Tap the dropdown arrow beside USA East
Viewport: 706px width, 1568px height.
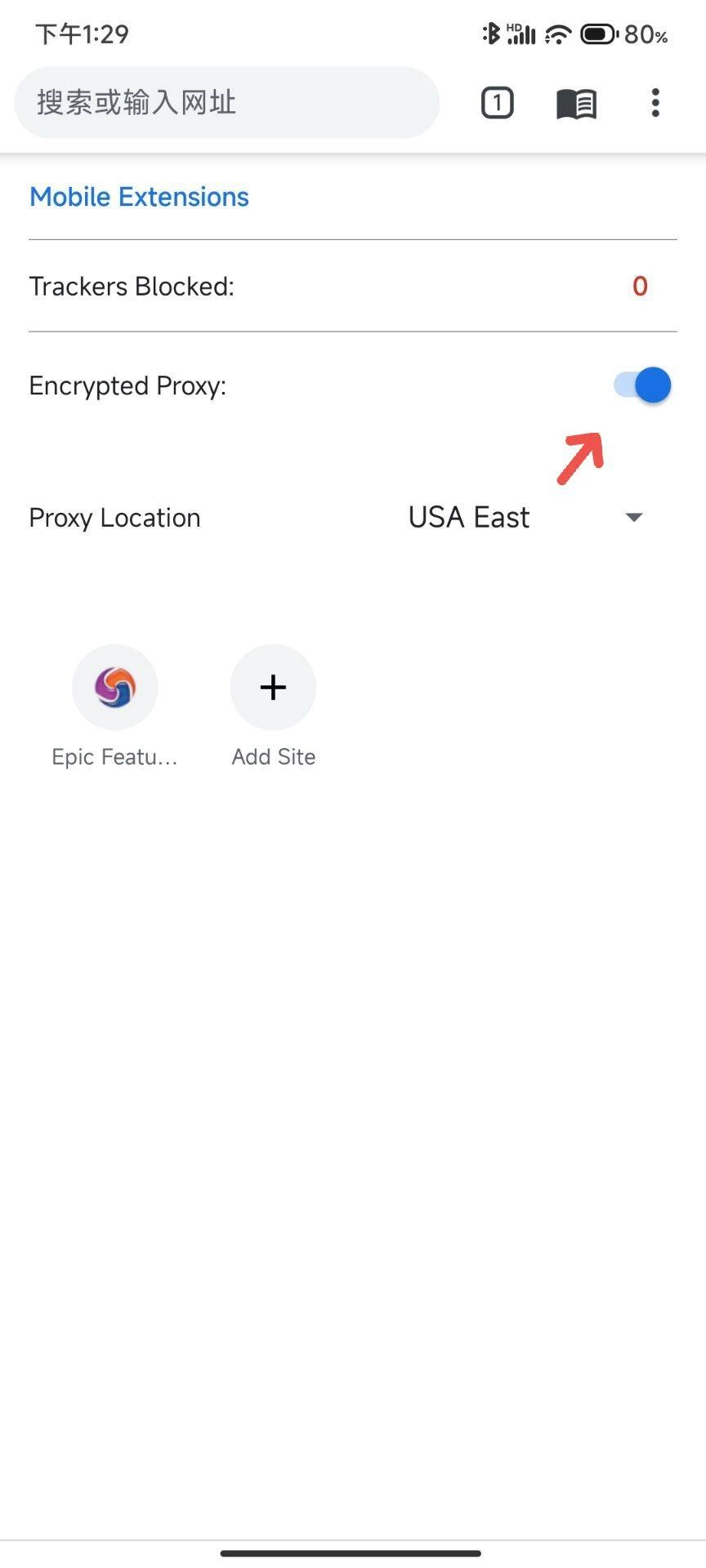pos(634,517)
